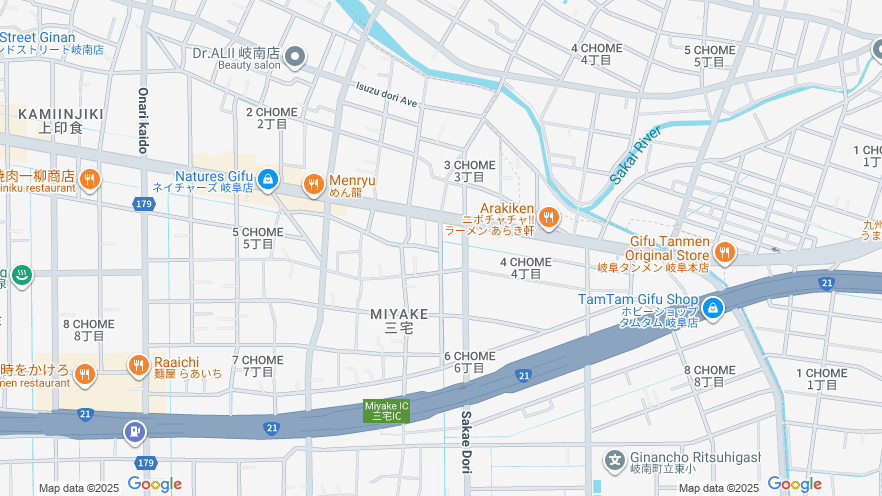Open the ramen restaurant pin beside Raaichi
The image size is (882, 496).
coord(84,375)
